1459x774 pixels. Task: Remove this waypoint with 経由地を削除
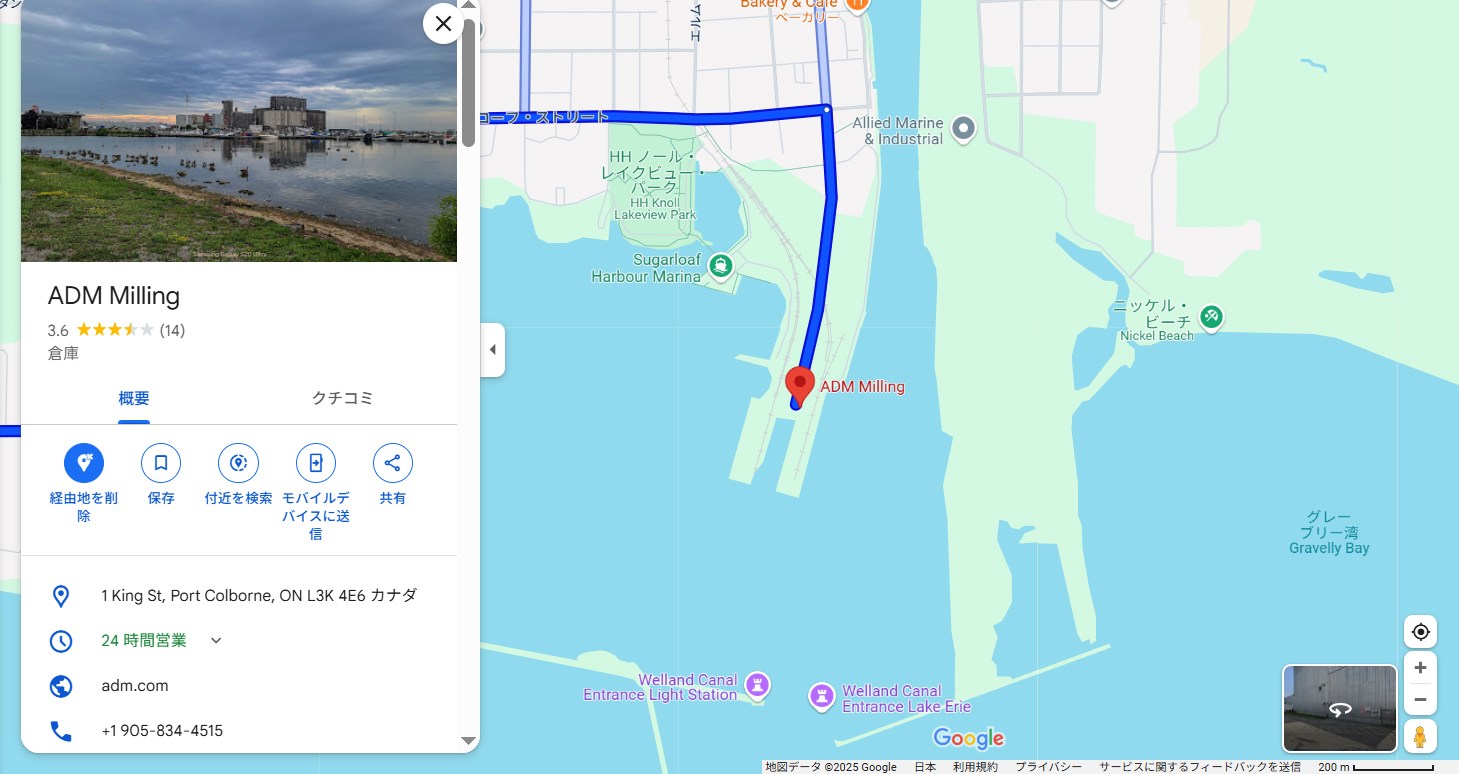(84, 463)
